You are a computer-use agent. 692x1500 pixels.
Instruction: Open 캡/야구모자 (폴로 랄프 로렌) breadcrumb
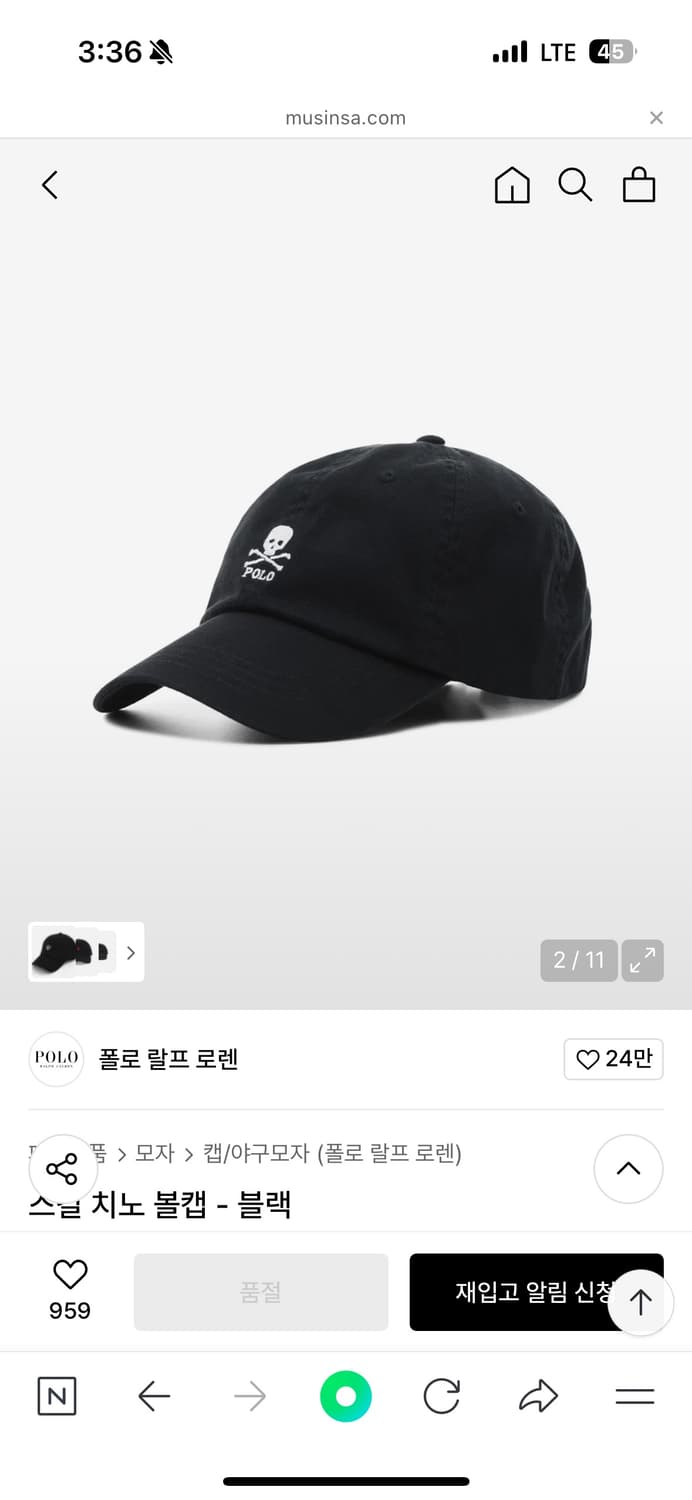332,1153
